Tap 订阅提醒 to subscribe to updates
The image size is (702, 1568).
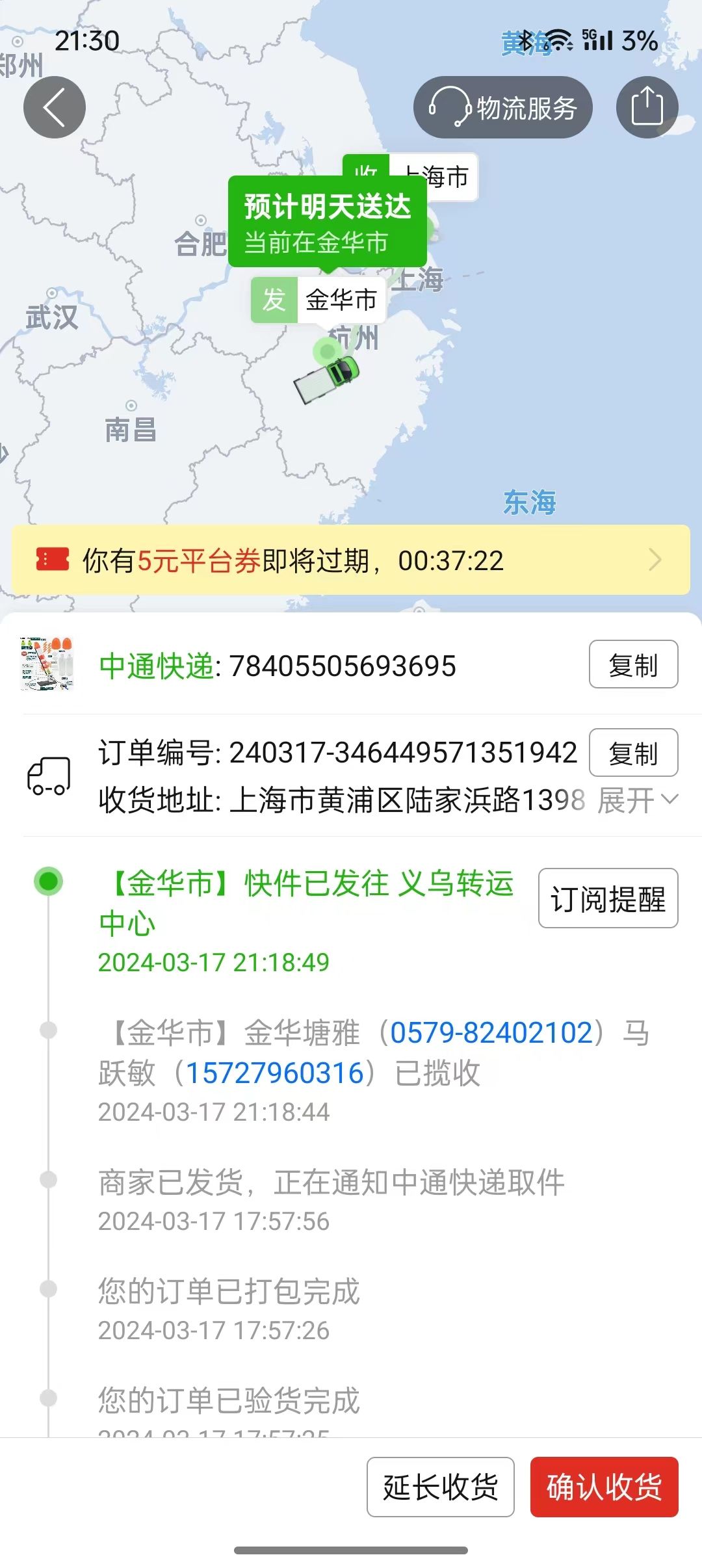[608, 898]
